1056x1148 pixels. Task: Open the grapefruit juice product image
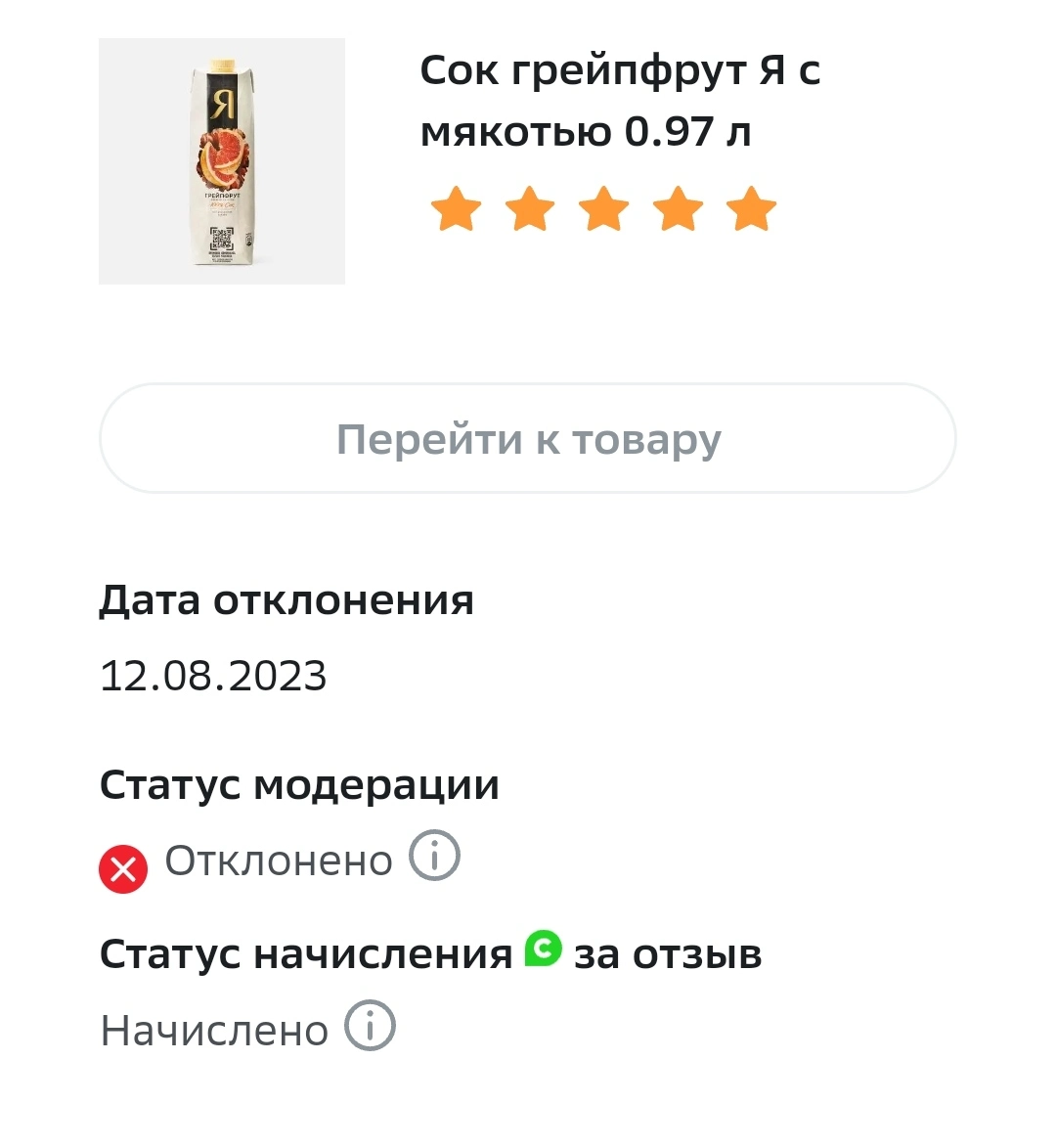coord(222,161)
